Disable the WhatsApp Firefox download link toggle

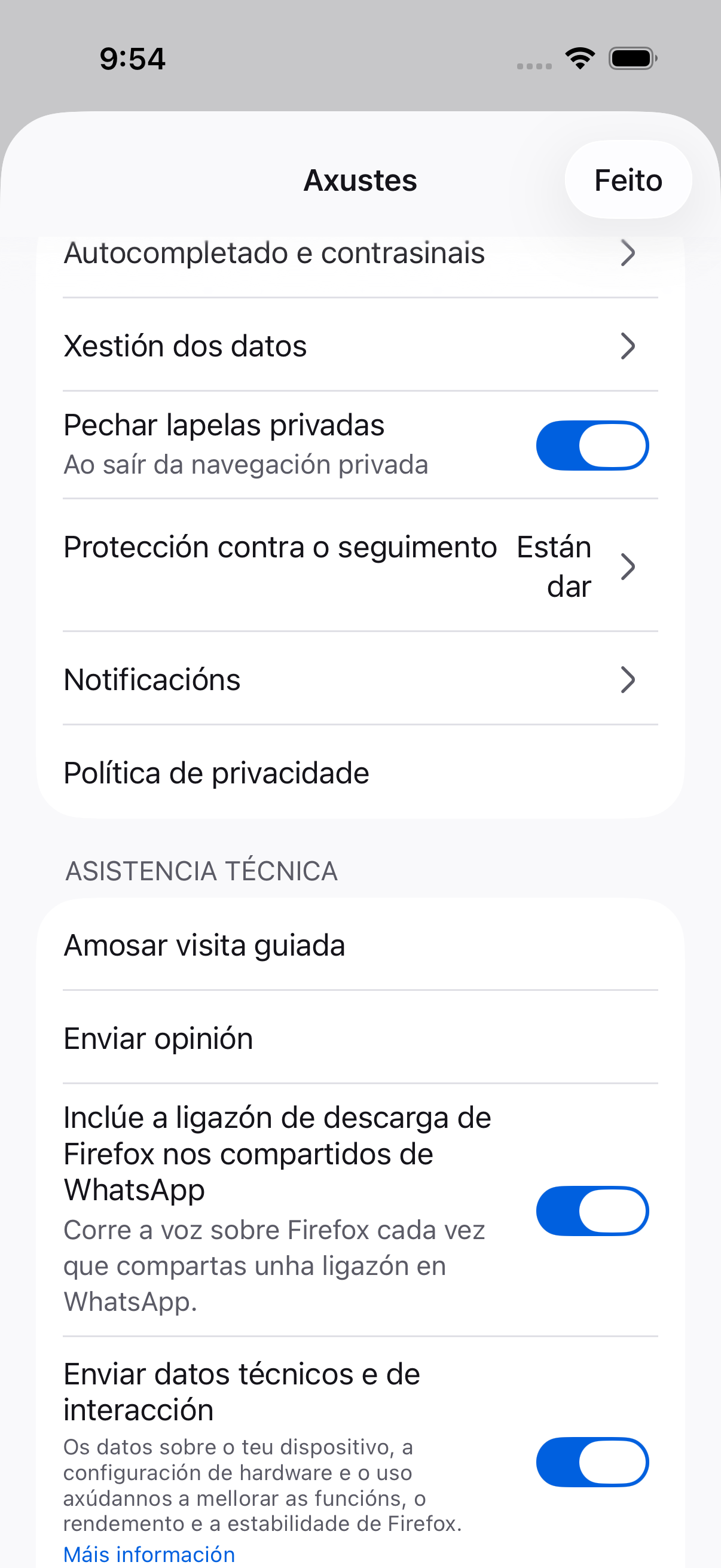click(592, 1211)
